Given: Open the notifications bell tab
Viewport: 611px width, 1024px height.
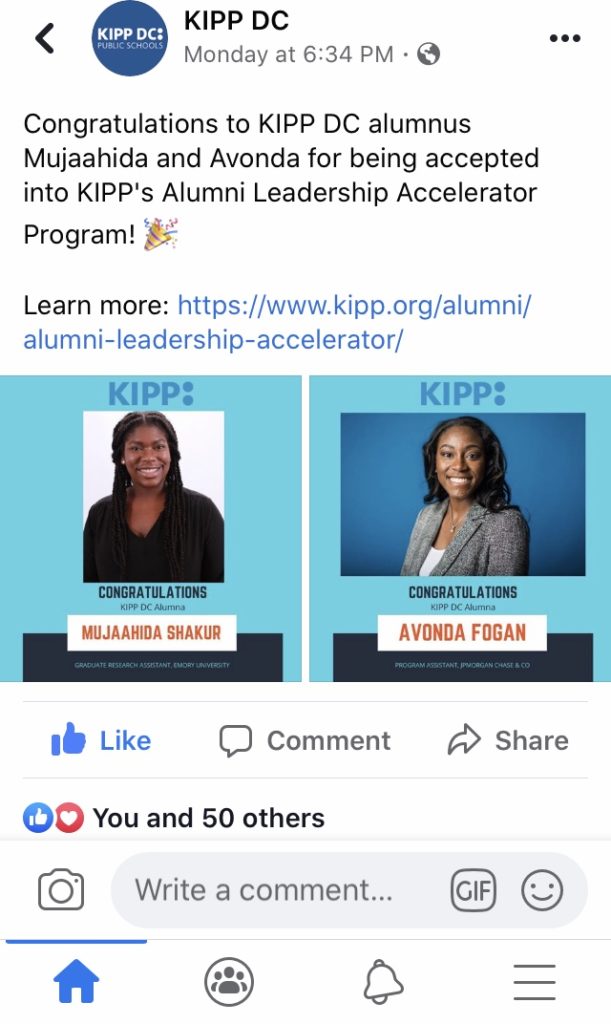Looking at the screenshot, I should tap(383, 981).
